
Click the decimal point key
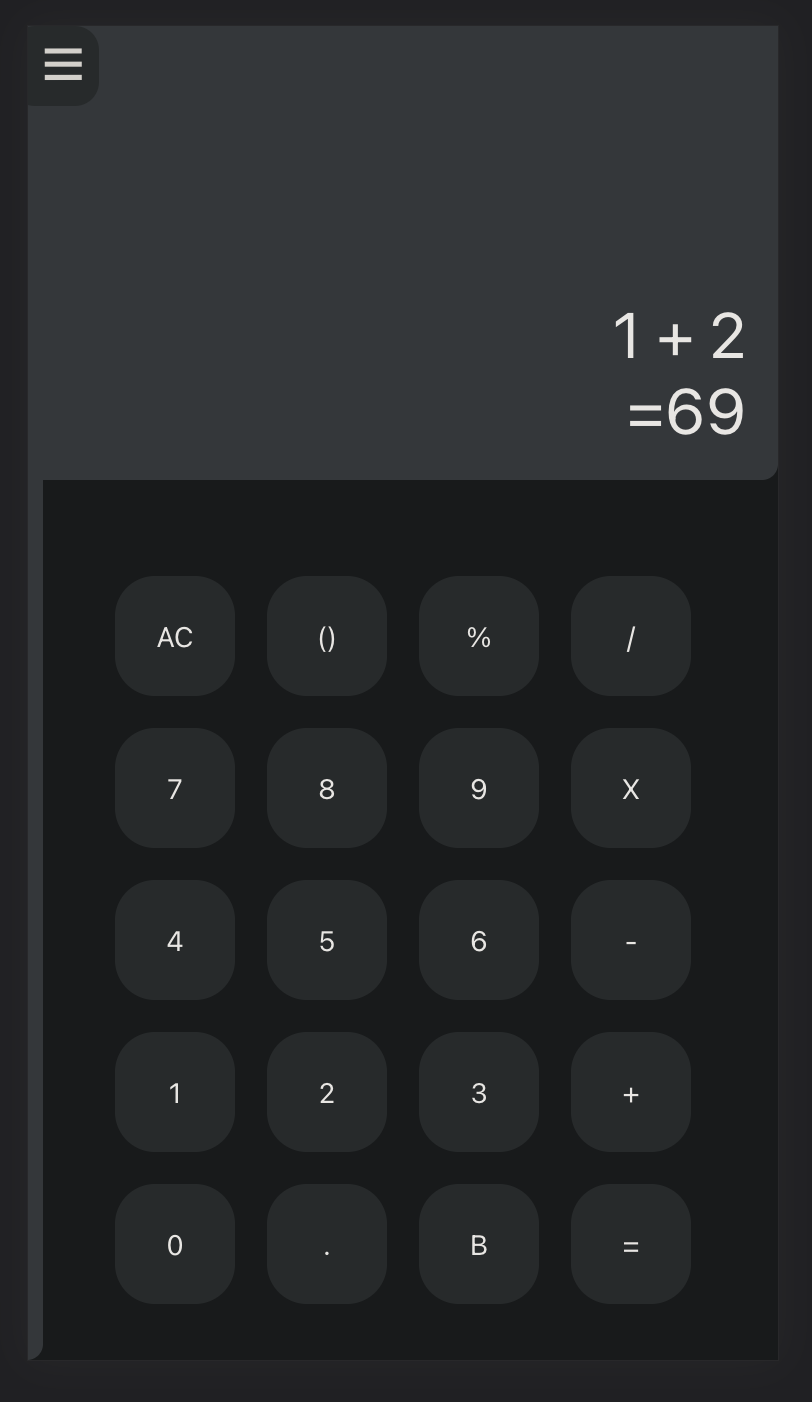pyautogui.click(x=327, y=1245)
